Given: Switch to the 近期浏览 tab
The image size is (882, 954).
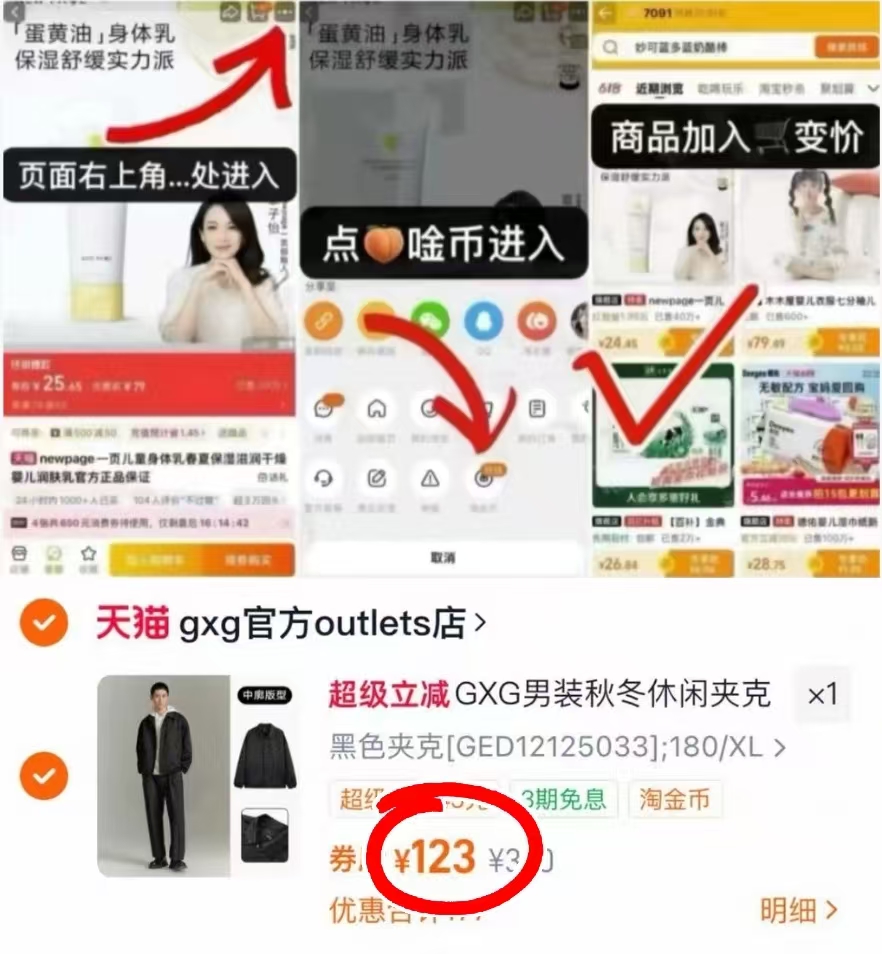Looking at the screenshot, I should [x=660, y=88].
